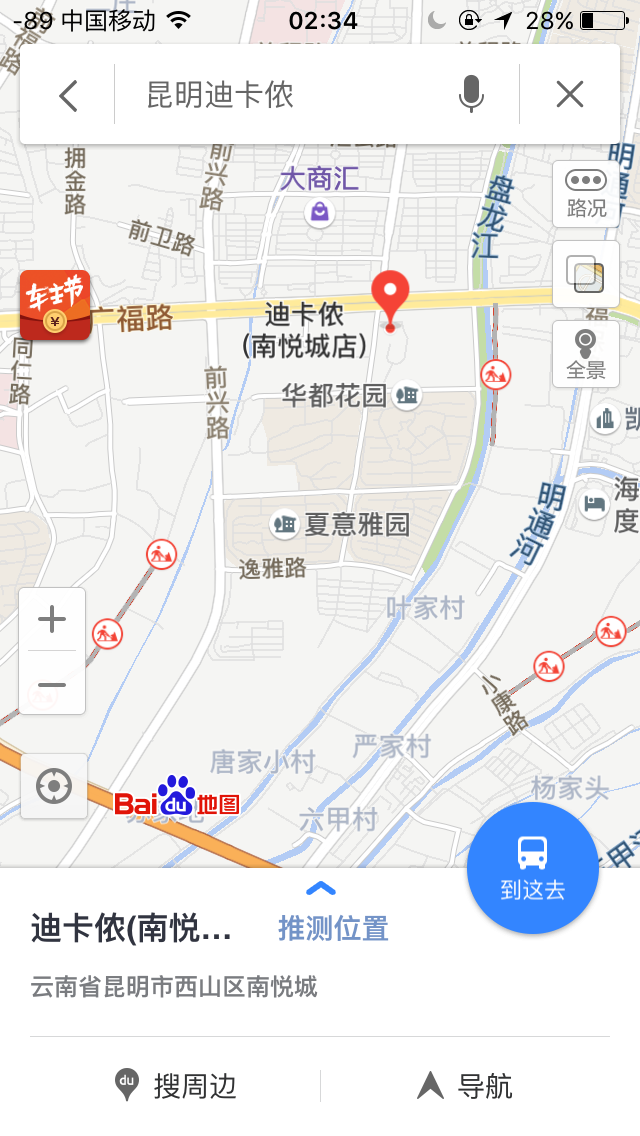This screenshot has height=1136, width=640.
Task: Zoom in the map with plus
Action: click(52, 620)
